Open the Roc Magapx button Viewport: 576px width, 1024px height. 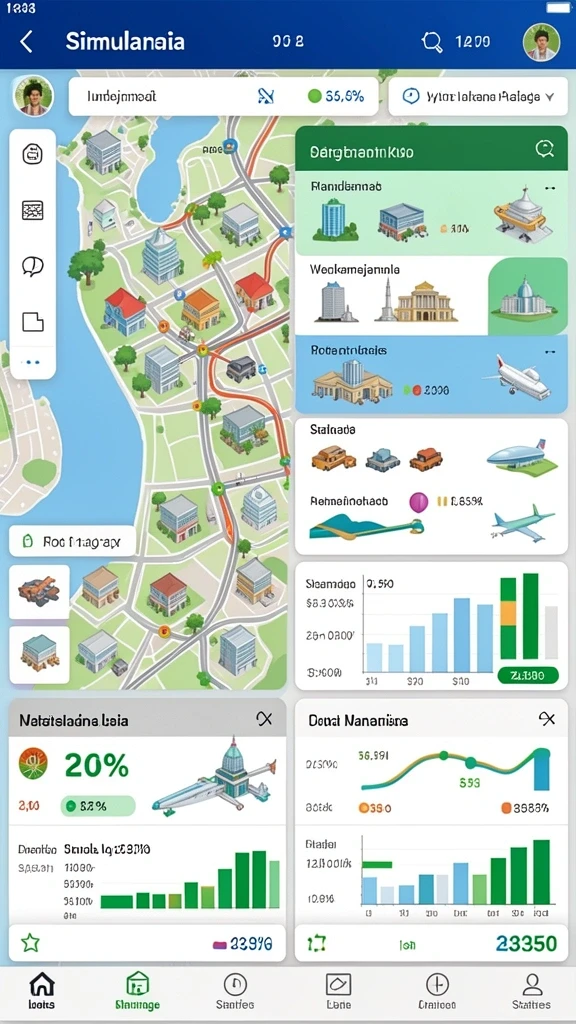(x=72, y=541)
